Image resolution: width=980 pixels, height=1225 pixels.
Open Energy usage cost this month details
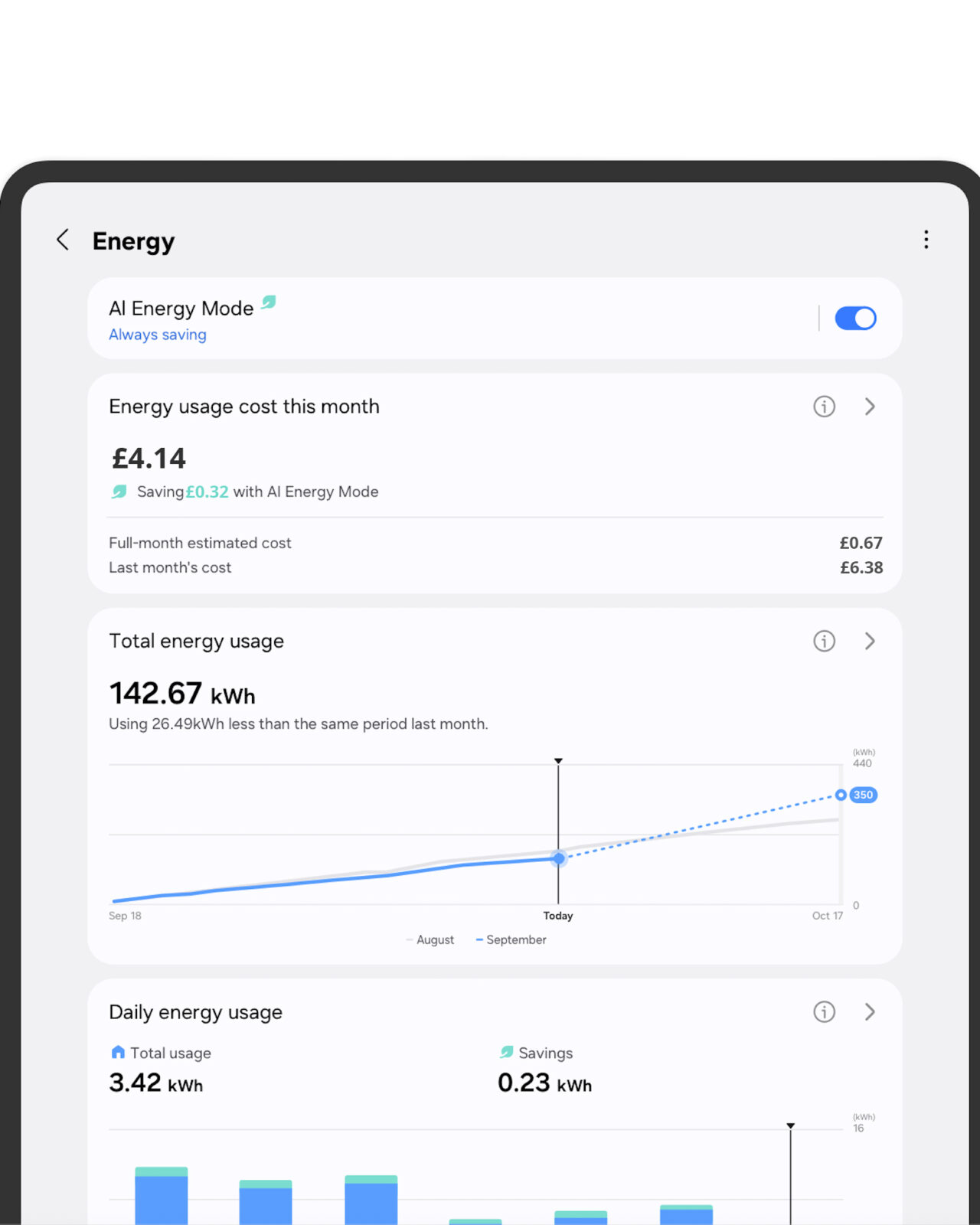pos(870,407)
